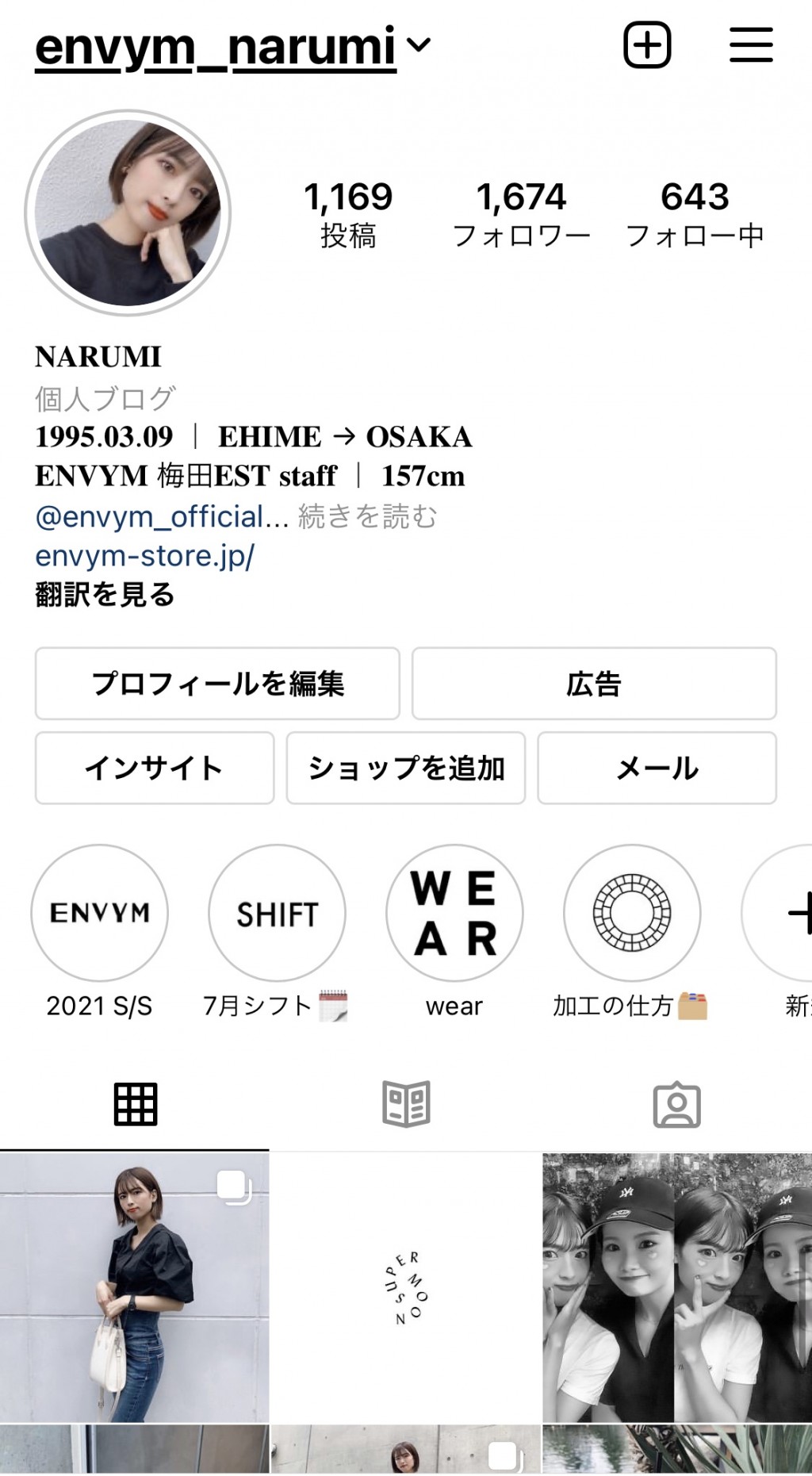Tap the メール button
The width and height of the screenshot is (812, 1476).
(657, 768)
